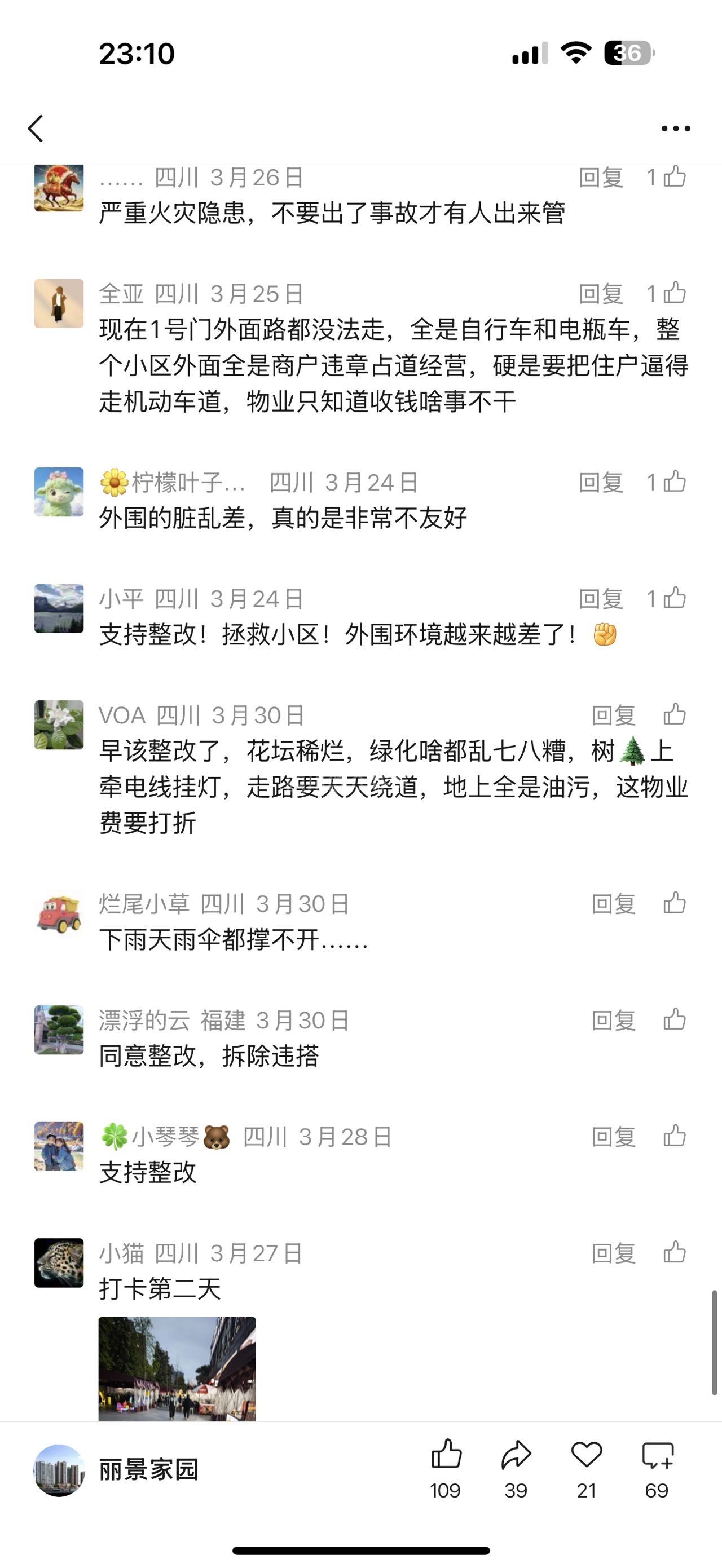
Task: Open 丽景家园 profile avatar
Action: coord(59,1470)
